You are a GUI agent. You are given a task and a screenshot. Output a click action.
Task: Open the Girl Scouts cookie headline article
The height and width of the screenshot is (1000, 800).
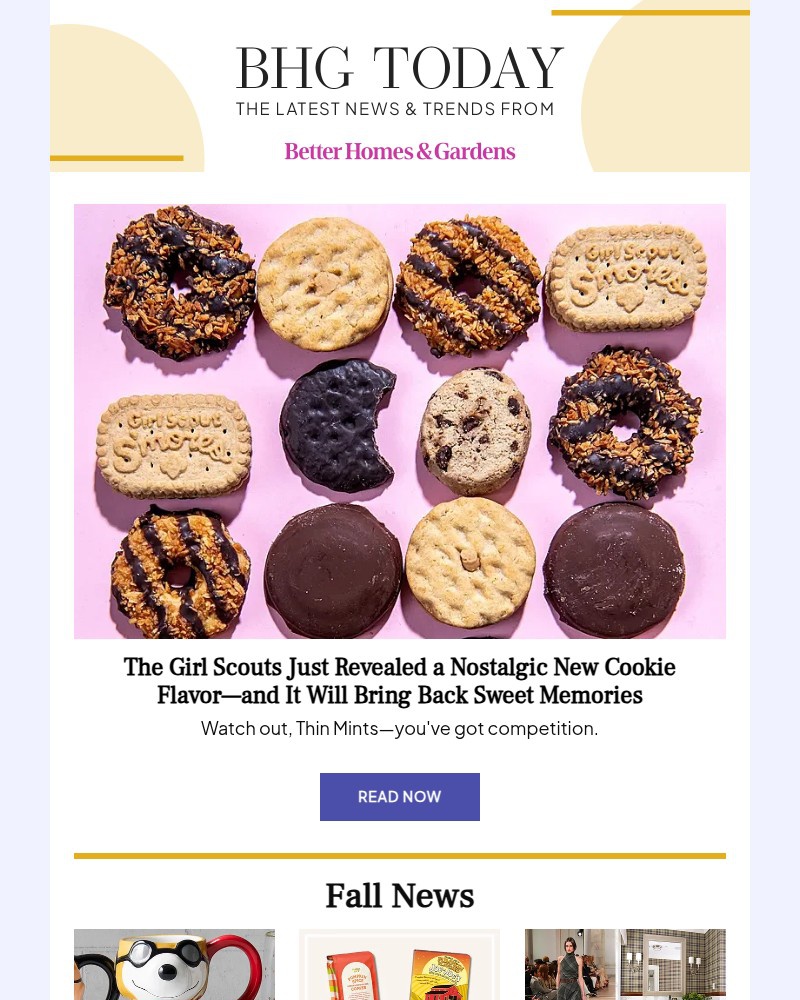coord(400,681)
